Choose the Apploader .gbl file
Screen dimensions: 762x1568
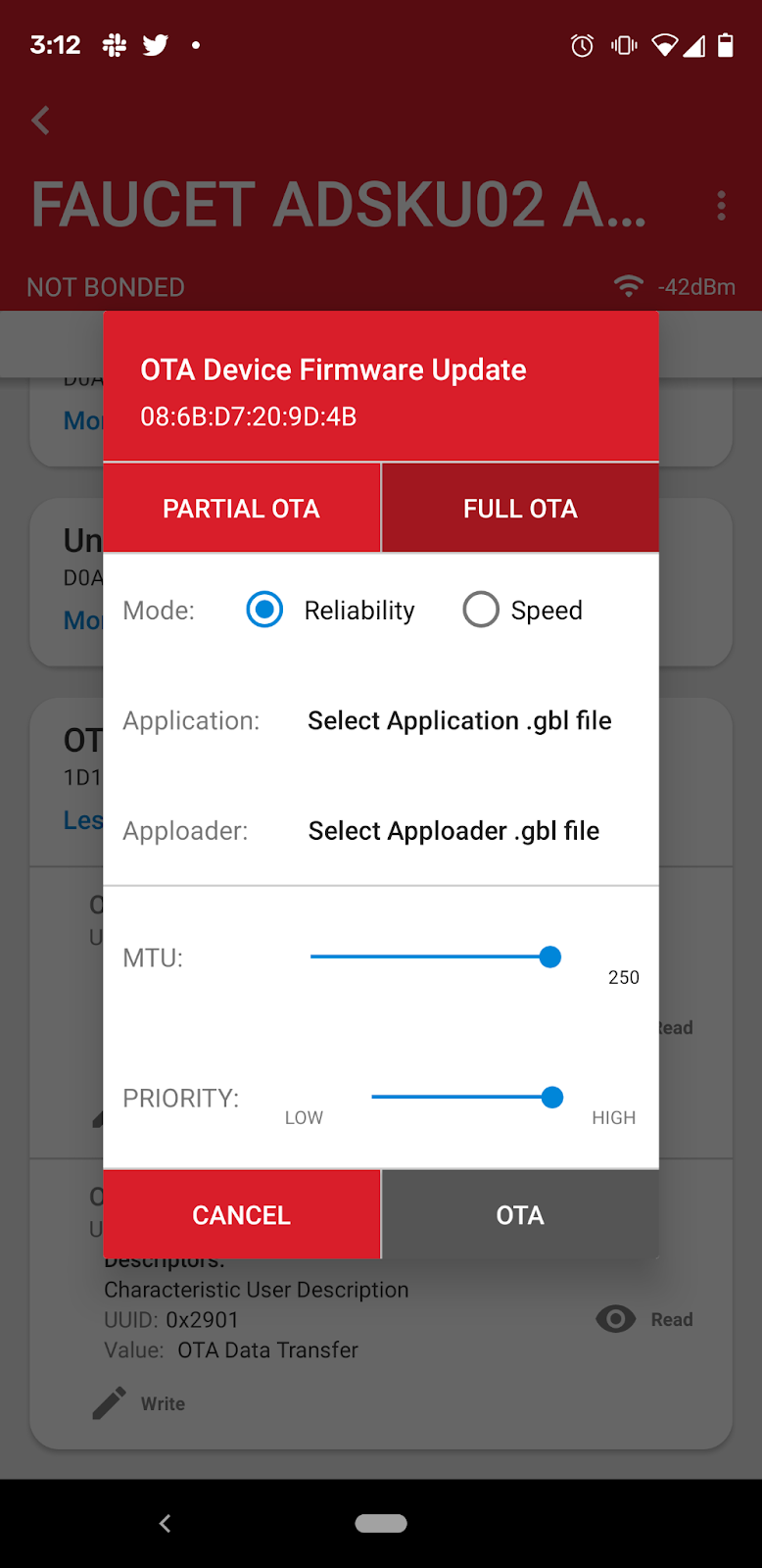click(453, 831)
